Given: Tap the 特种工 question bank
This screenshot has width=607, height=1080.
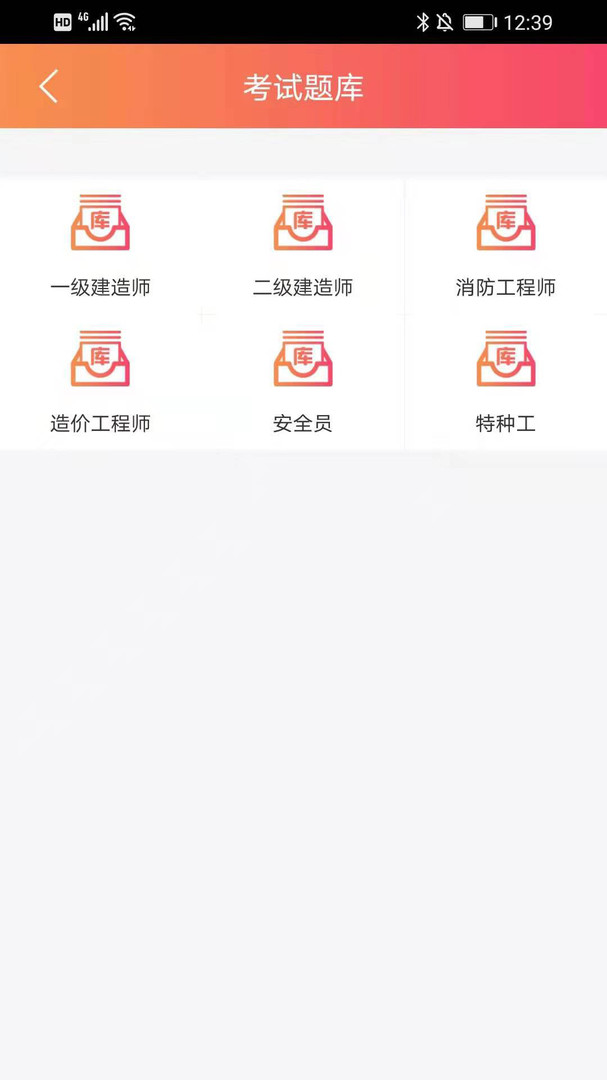Looking at the screenshot, I should coord(505,381).
